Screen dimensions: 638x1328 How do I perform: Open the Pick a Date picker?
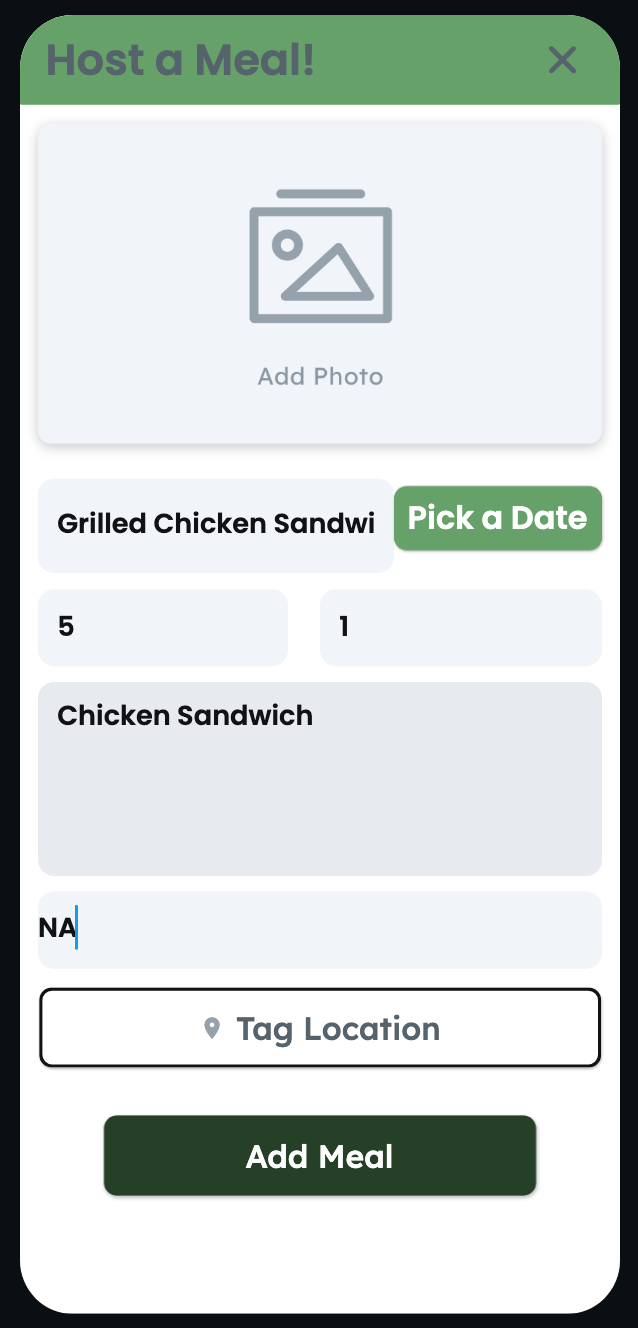click(498, 518)
